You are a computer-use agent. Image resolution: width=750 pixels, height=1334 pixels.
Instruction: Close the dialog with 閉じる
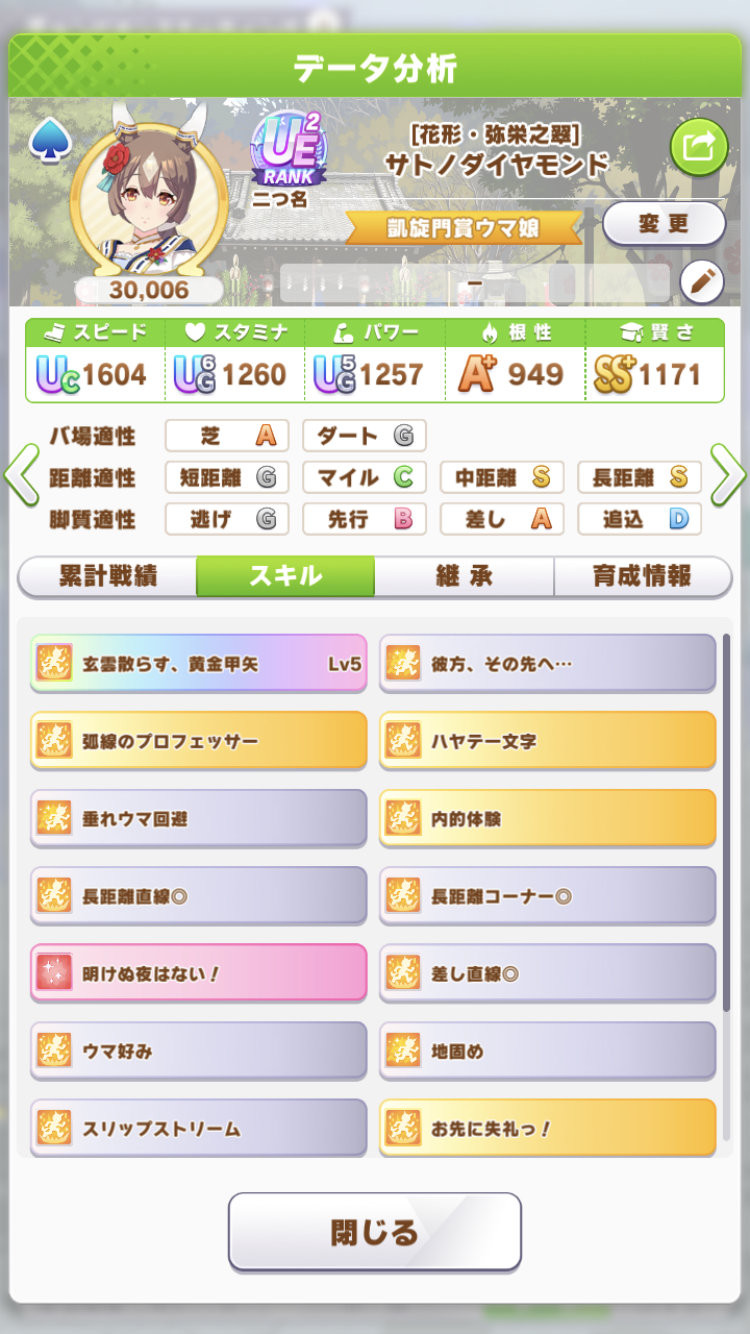tap(375, 1232)
